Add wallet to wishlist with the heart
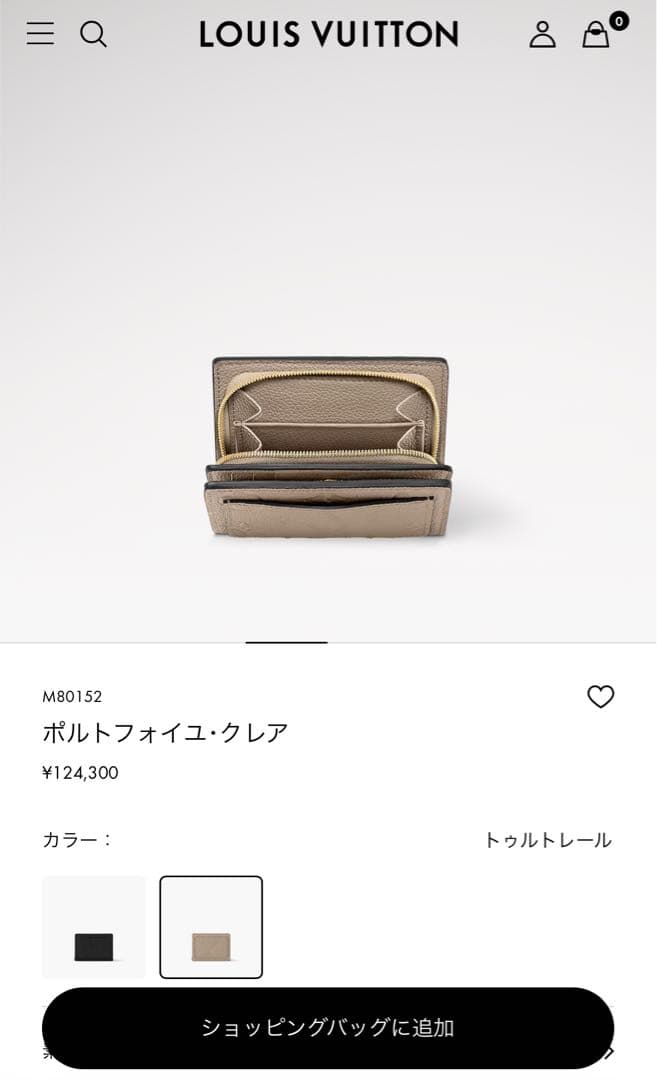The height and width of the screenshot is (1080, 657). click(600, 697)
